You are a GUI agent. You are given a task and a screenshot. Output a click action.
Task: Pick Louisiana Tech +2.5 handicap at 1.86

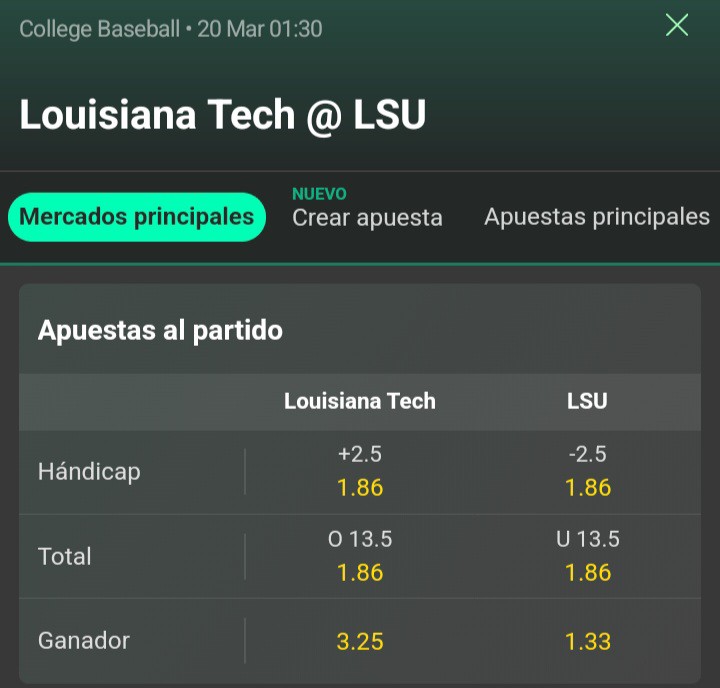point(360,472)
